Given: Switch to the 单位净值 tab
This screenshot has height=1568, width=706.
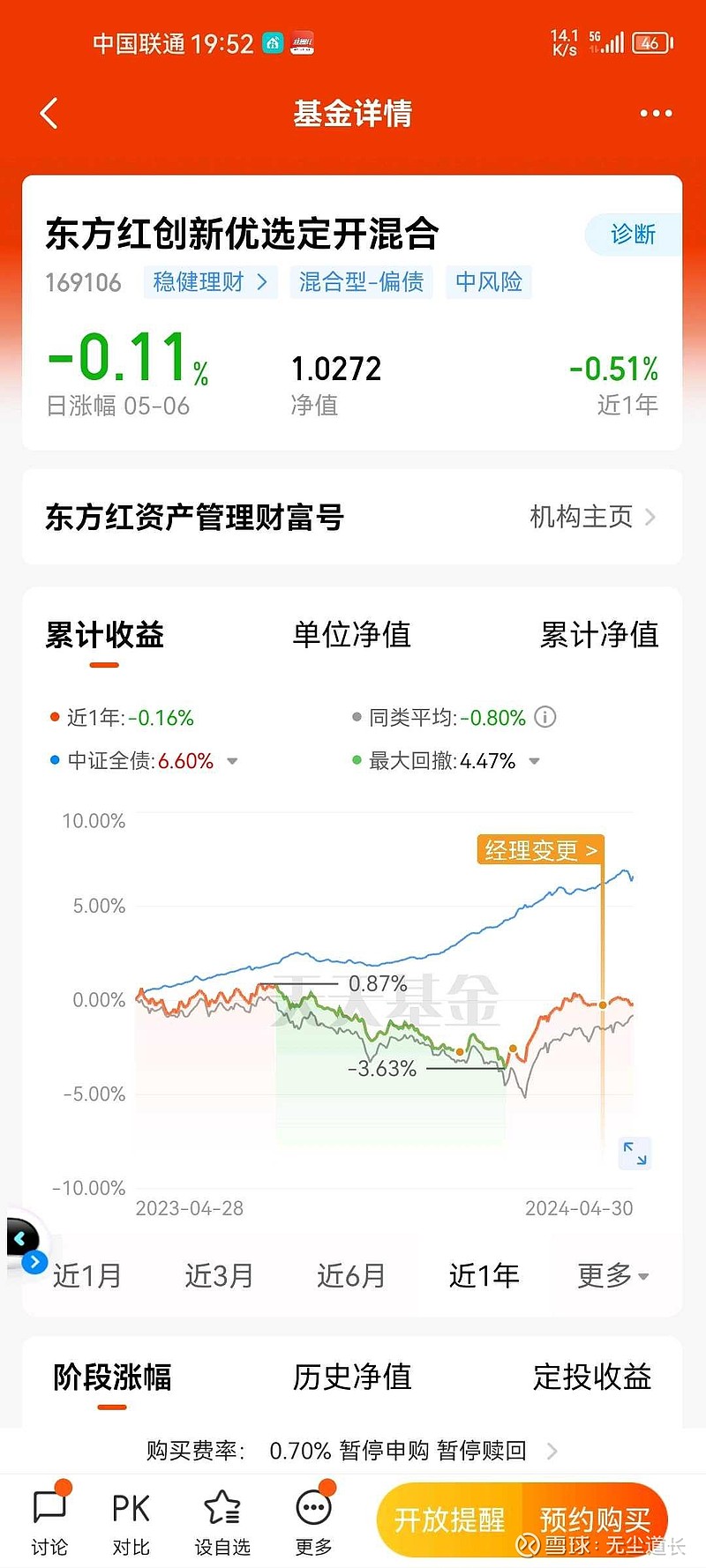Looking at the screenshot, I should coord(352,635).
